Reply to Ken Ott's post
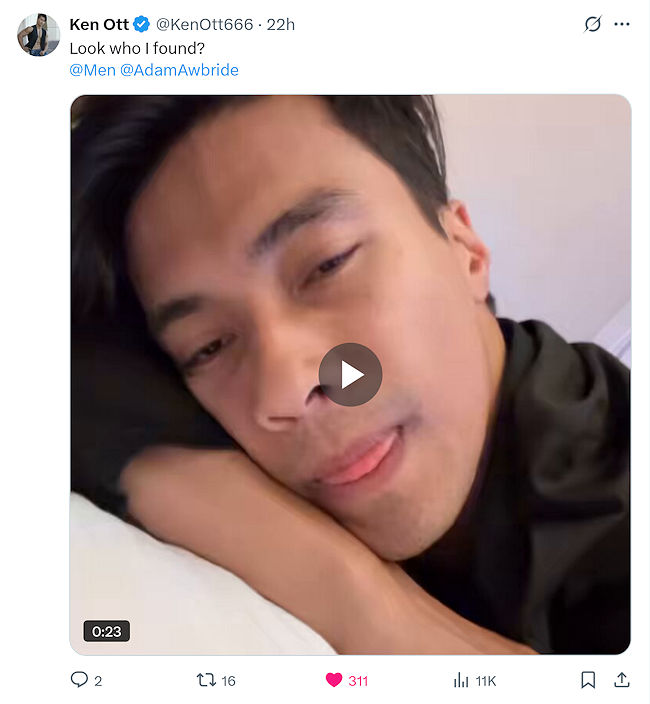This screenshot has height=704, width=650. (80, 680)
